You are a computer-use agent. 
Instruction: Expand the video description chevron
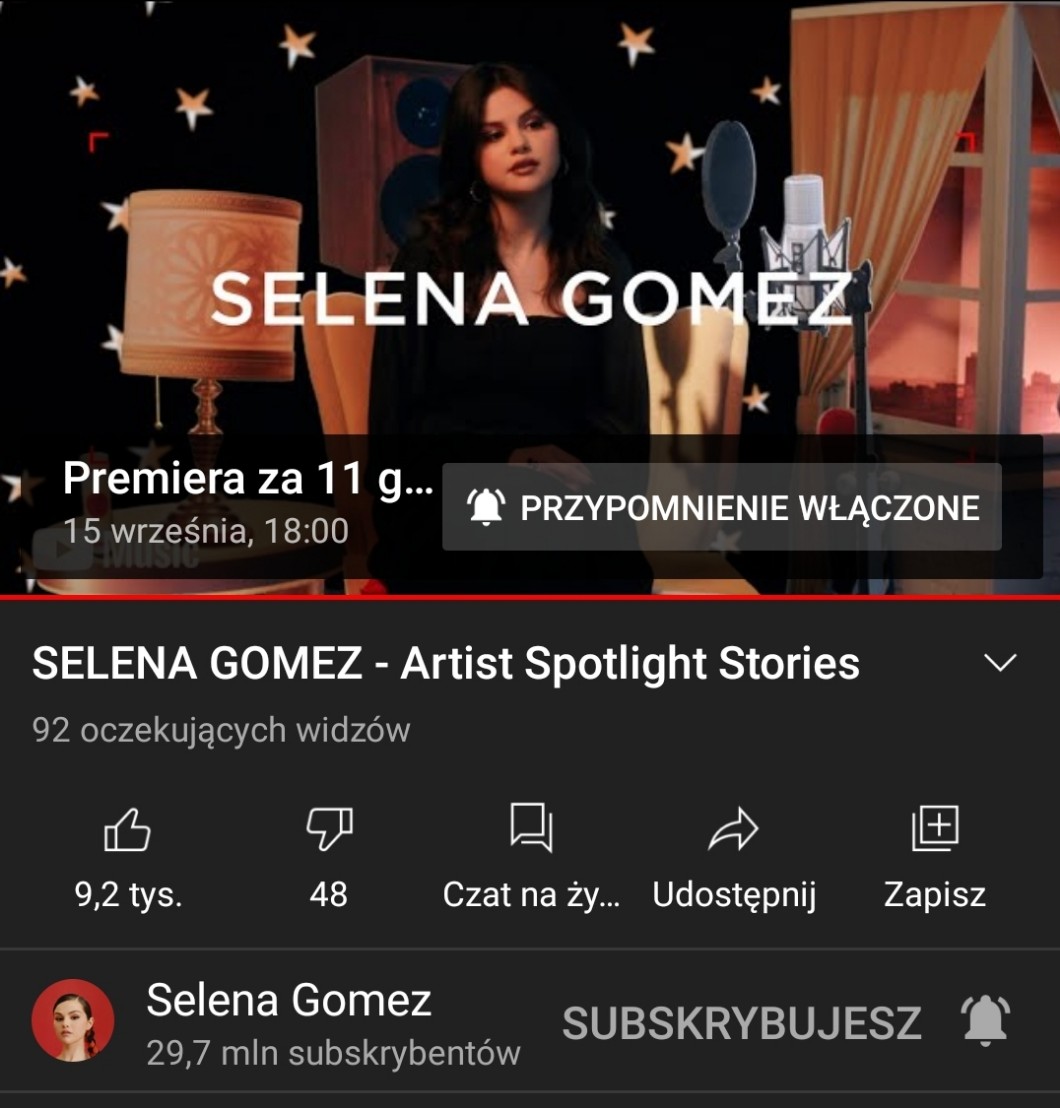(1000, 662)
